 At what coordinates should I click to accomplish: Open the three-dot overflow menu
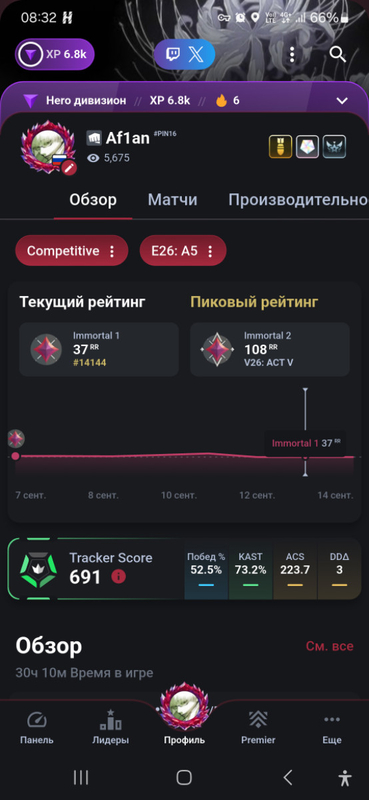[292, 54]
